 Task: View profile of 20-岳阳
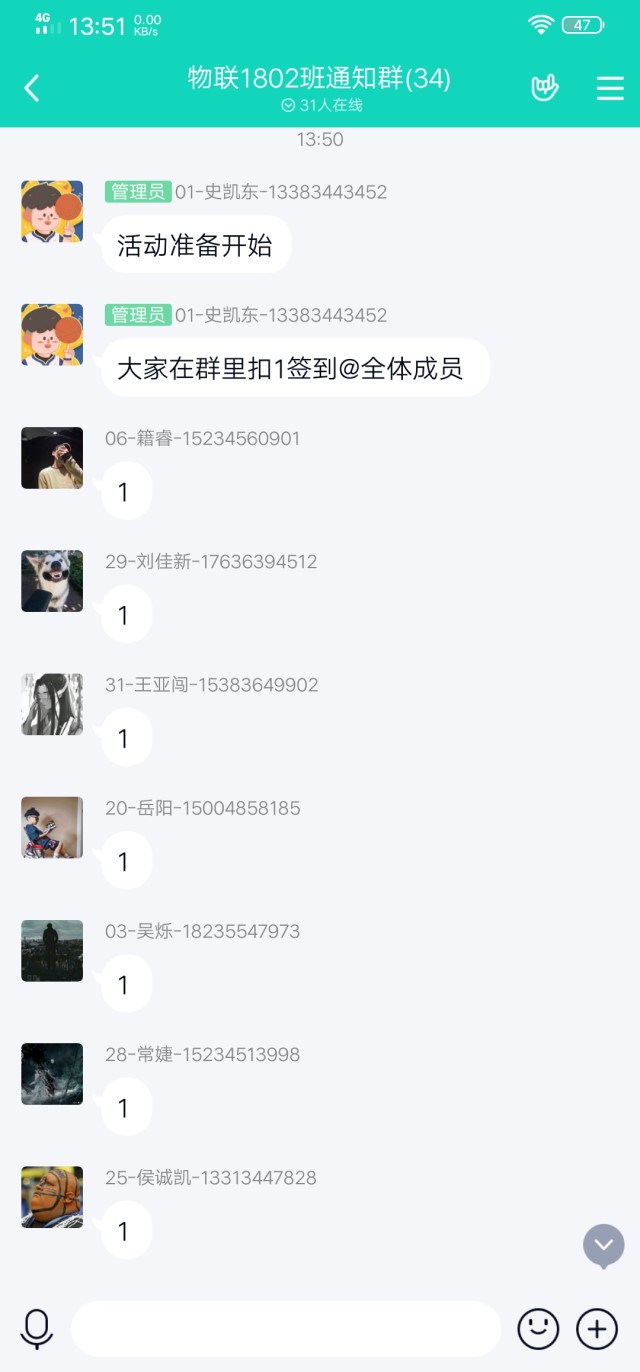52,827
